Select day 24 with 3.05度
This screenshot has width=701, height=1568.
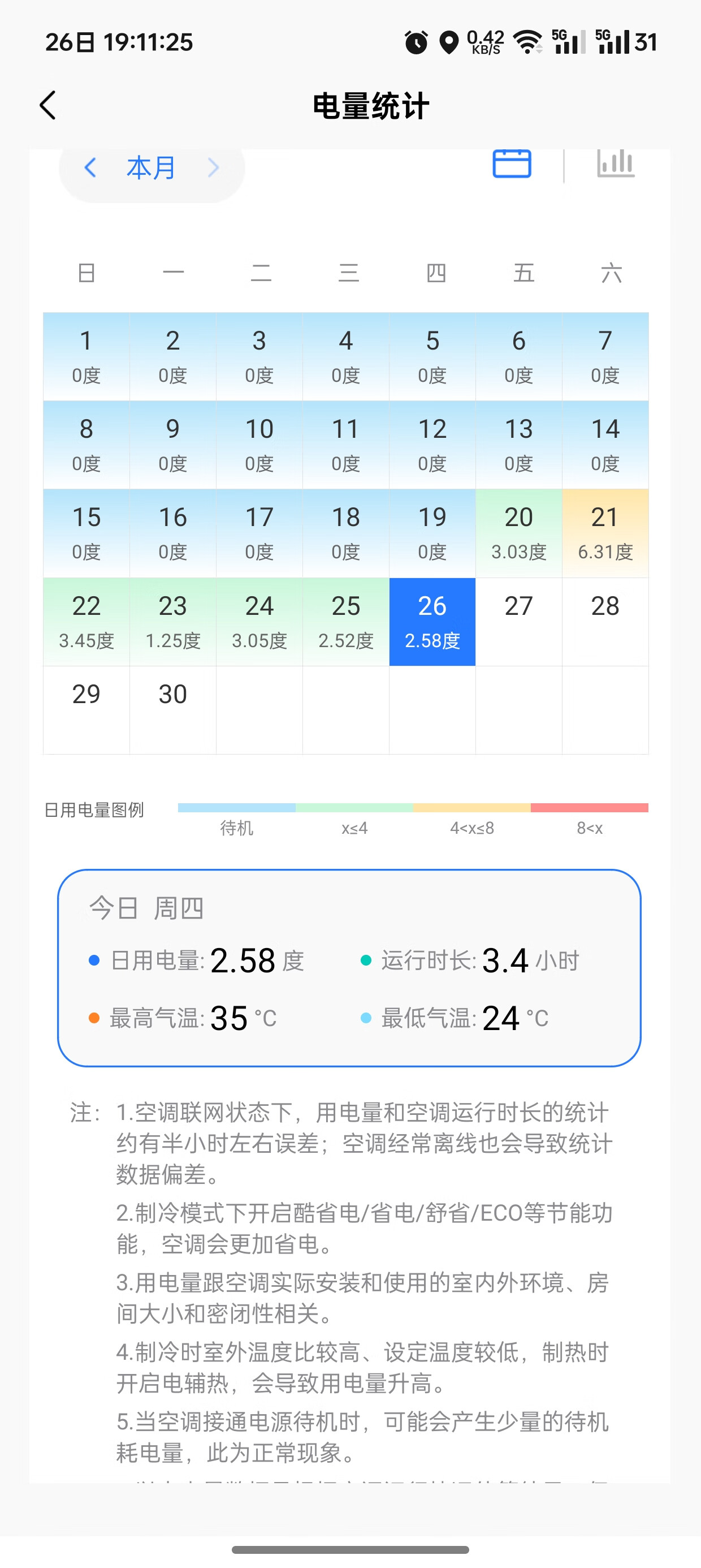click(259, 622)
